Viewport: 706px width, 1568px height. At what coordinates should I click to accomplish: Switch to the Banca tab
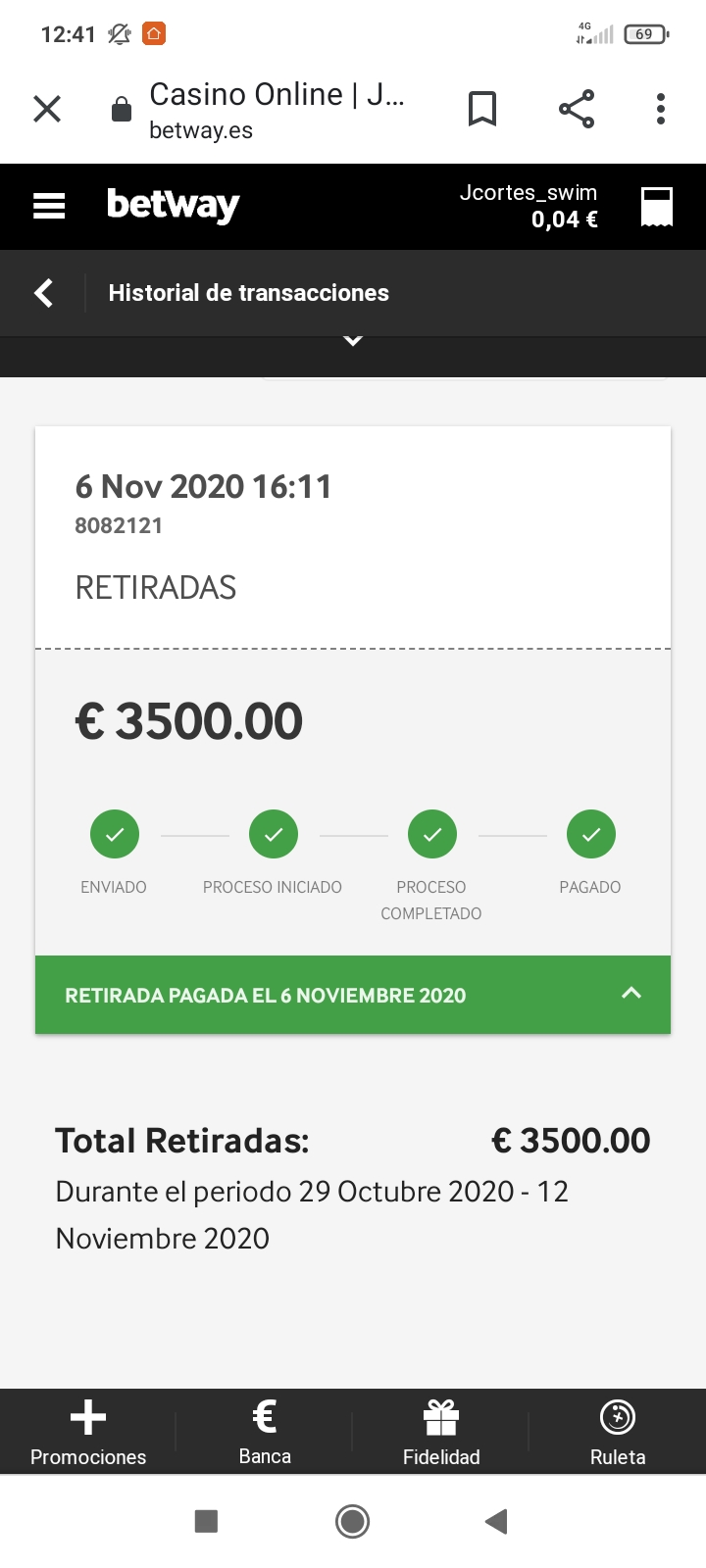pyautogui.click(x=265, y=1432)
